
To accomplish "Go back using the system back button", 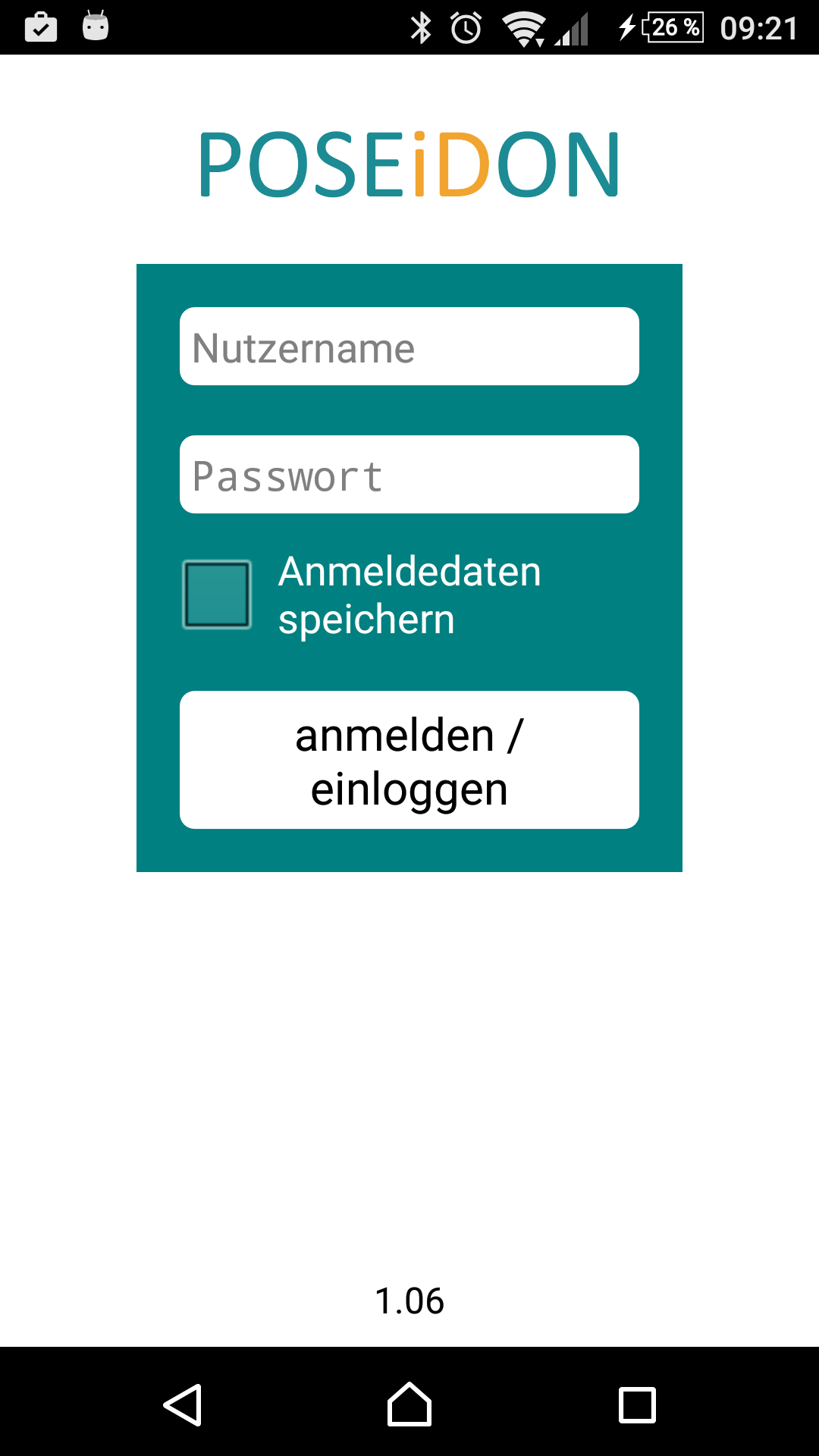I will coord(183,1404).
